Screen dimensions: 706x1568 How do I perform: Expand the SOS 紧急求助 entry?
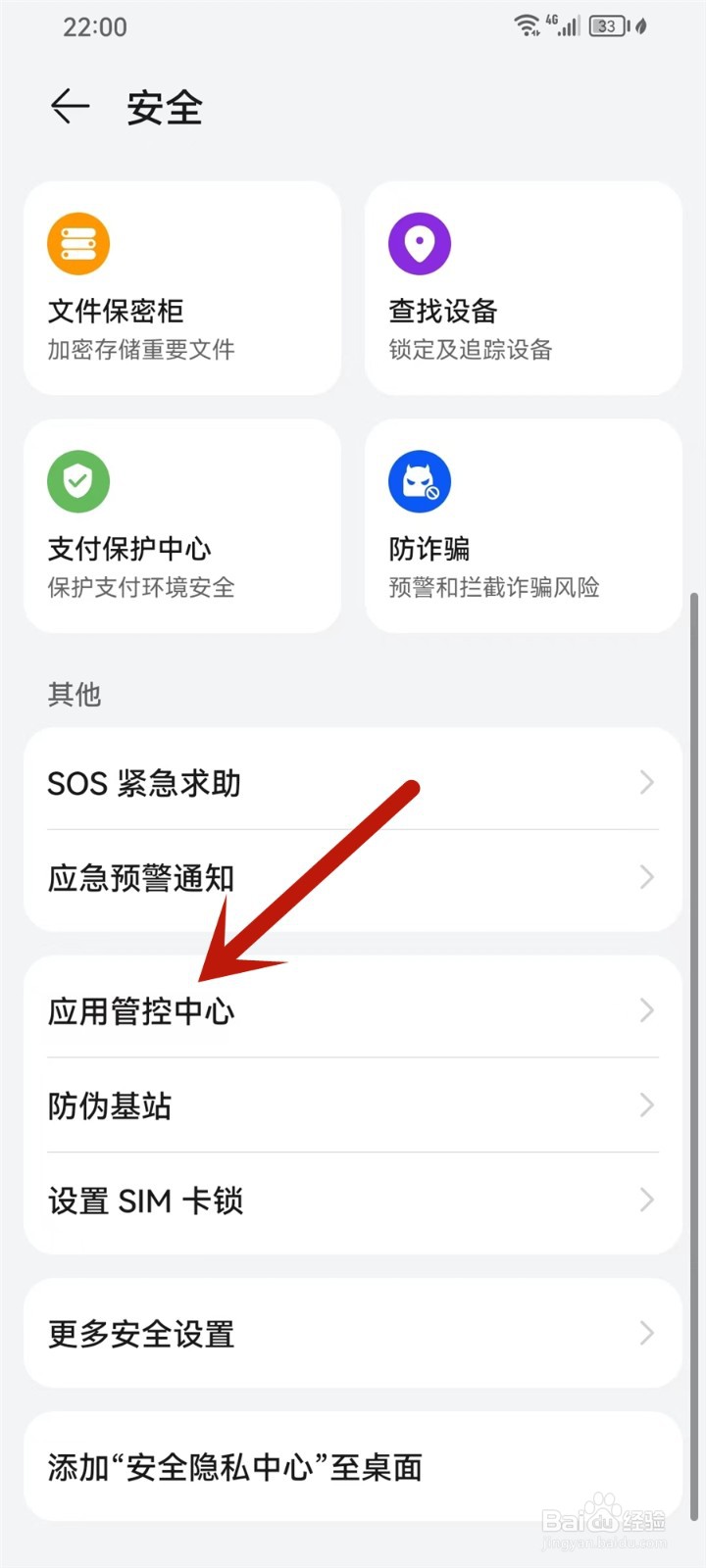646,783
